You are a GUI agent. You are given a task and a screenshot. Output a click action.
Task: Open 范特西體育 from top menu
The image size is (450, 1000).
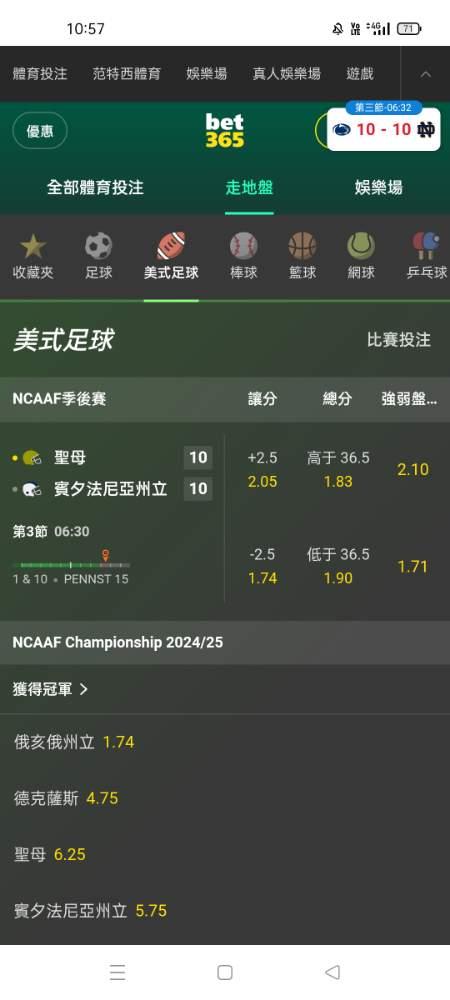[126, 74]
